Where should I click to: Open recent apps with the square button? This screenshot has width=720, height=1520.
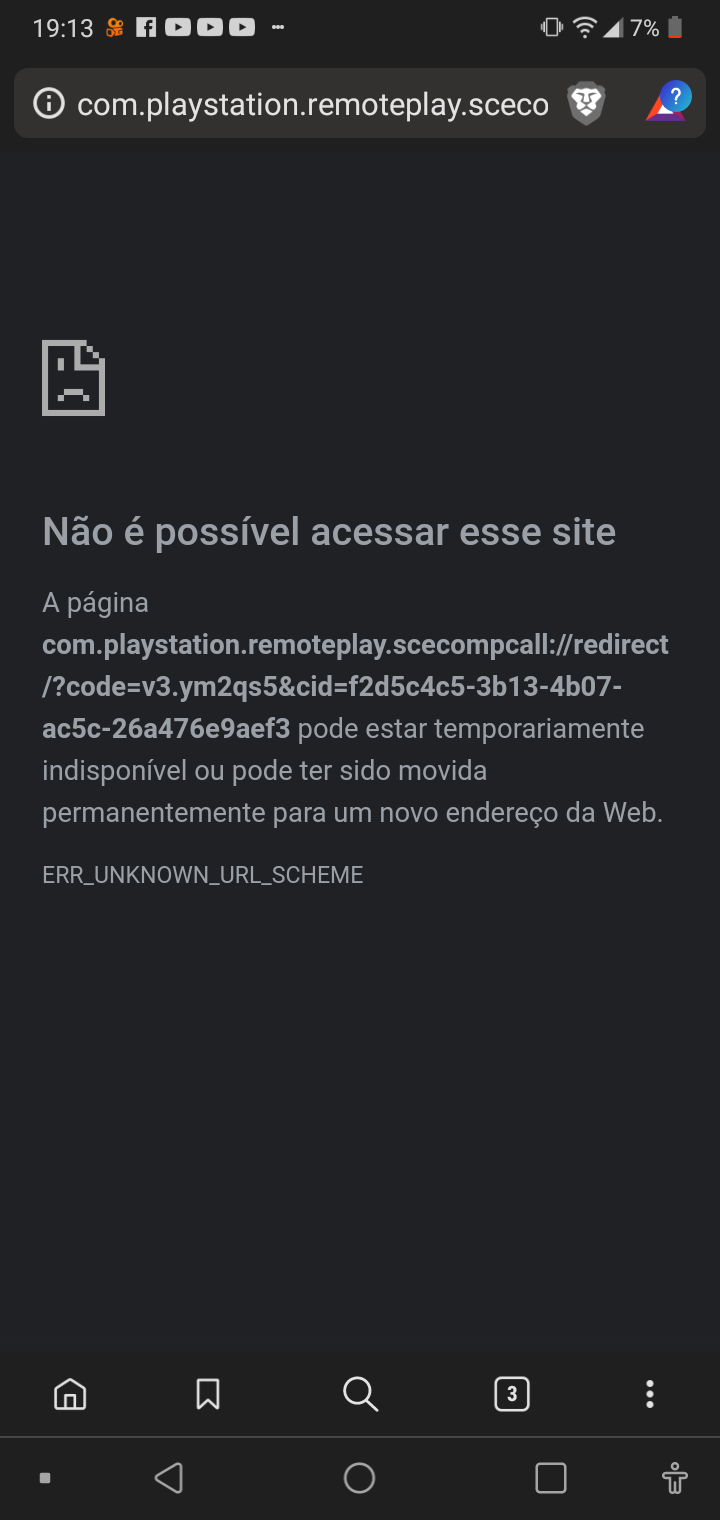pyautogui.click(x=551, y=1478)
